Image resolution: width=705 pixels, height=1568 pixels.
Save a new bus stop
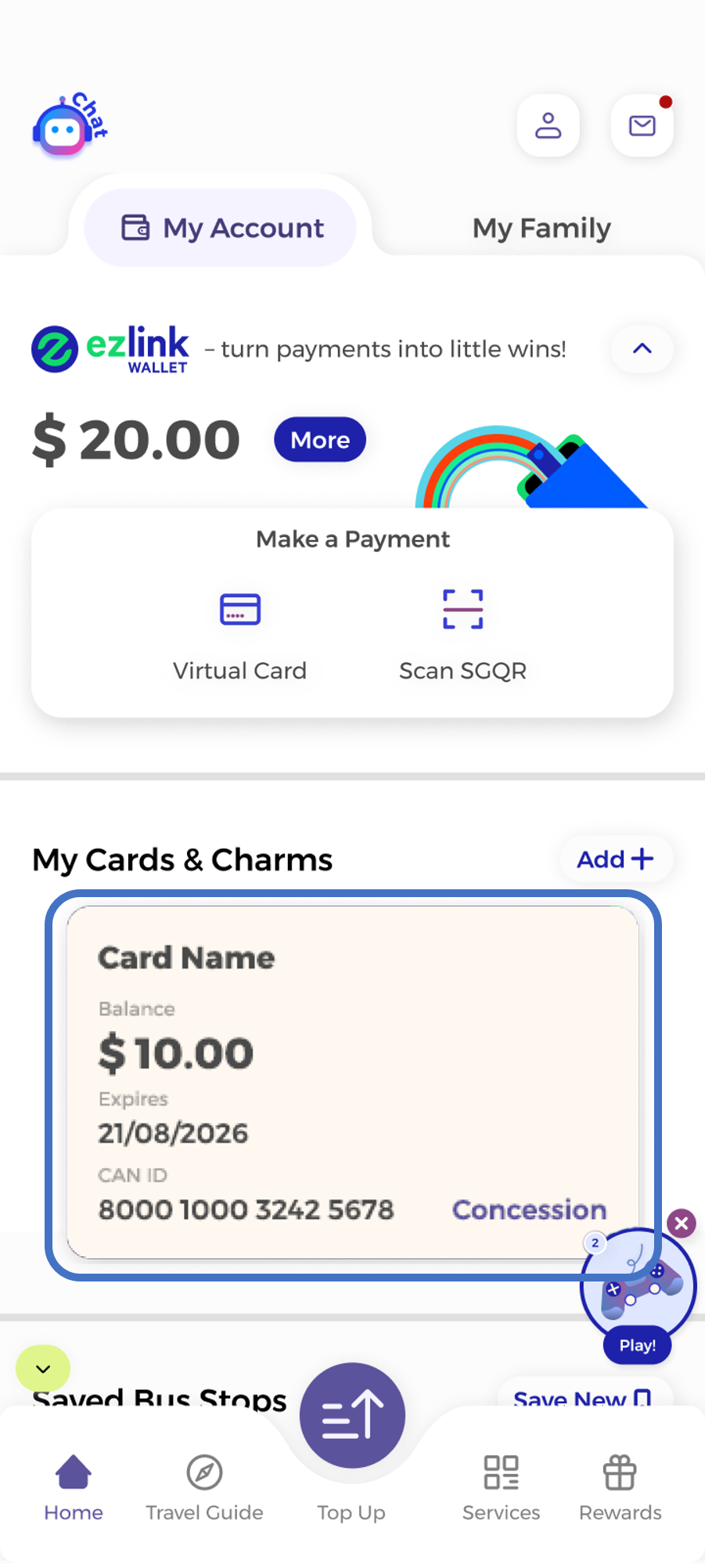pyautogui.click(x=583, y=1397)
